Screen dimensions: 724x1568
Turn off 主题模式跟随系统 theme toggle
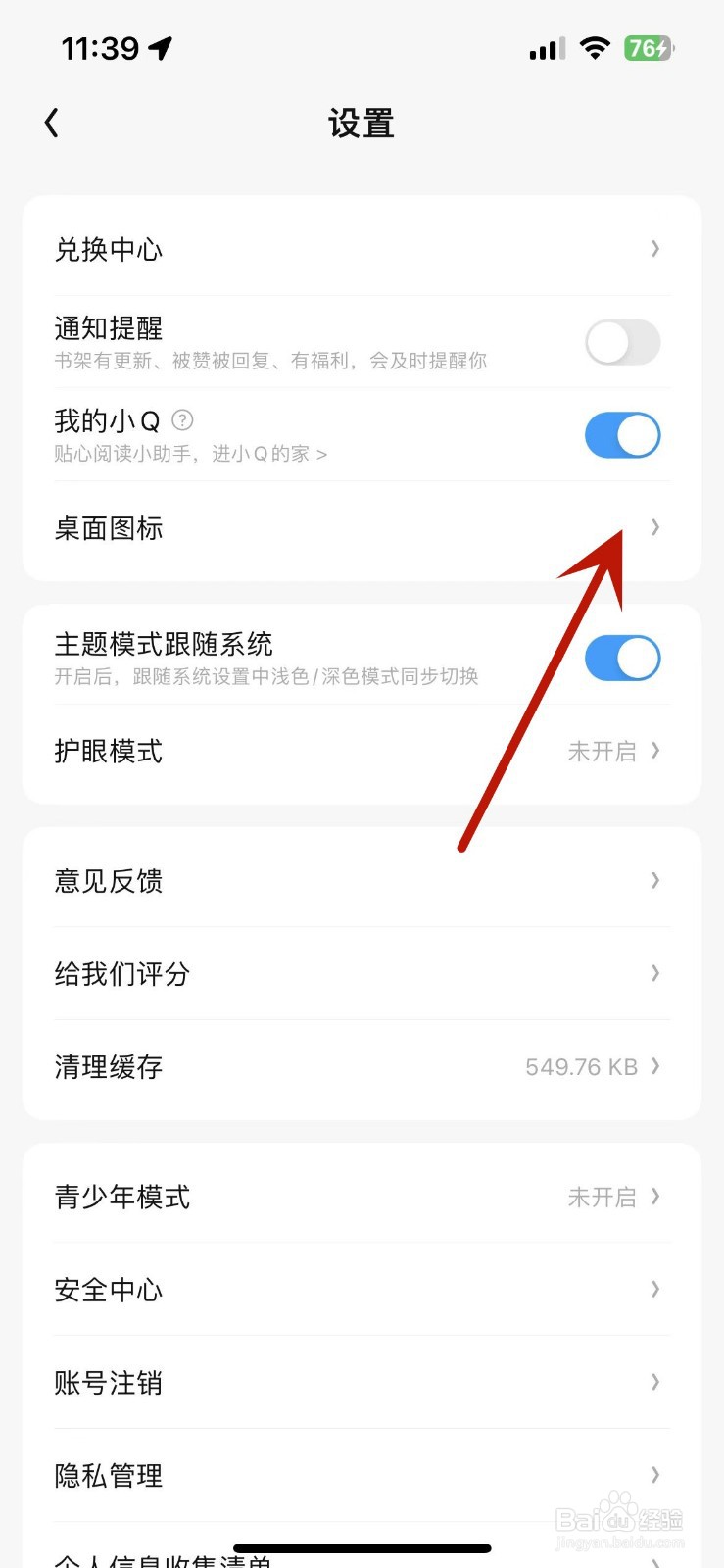pos(623,659)
